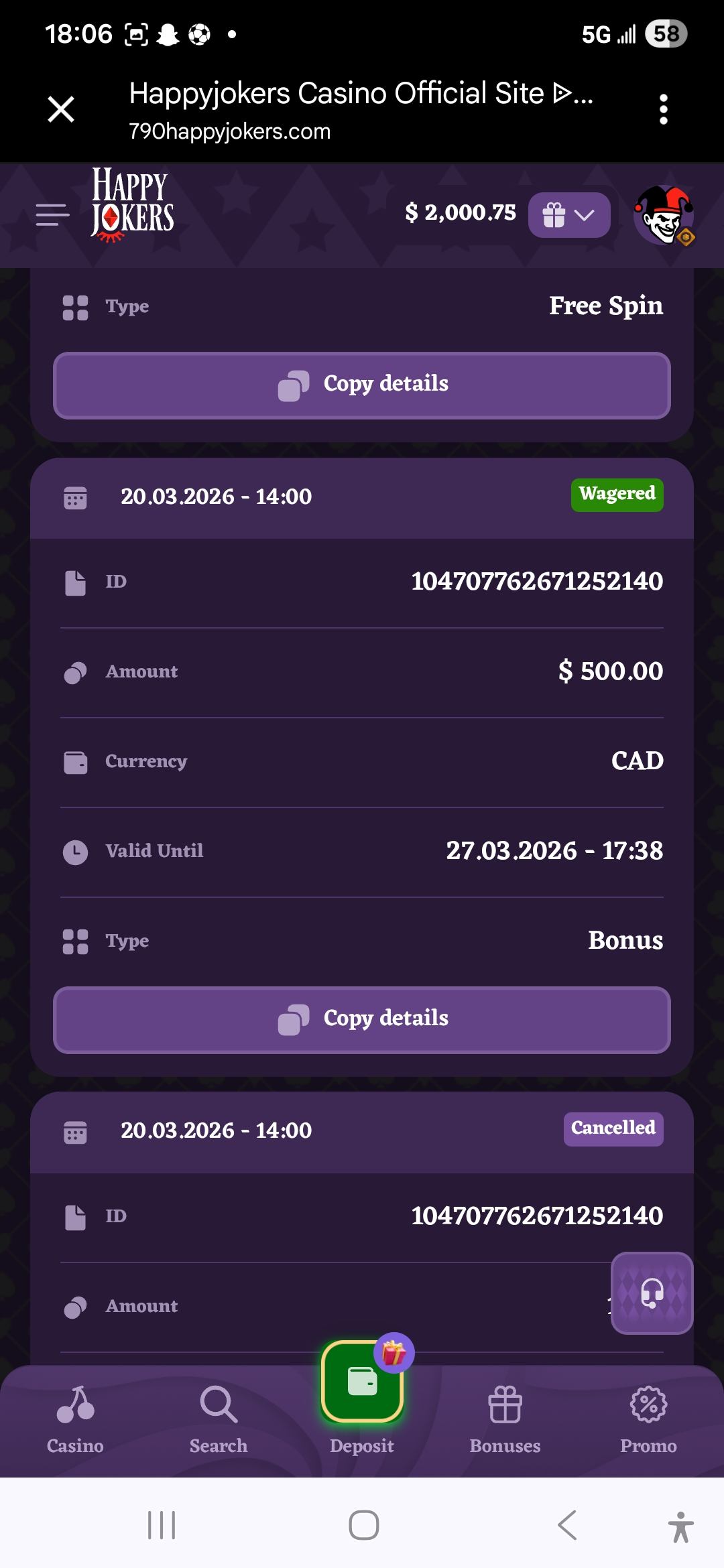The width and height of the screenshot is (724, 1568).
Task: Tap the Deposit wallet button
Action: (362, 1384)
